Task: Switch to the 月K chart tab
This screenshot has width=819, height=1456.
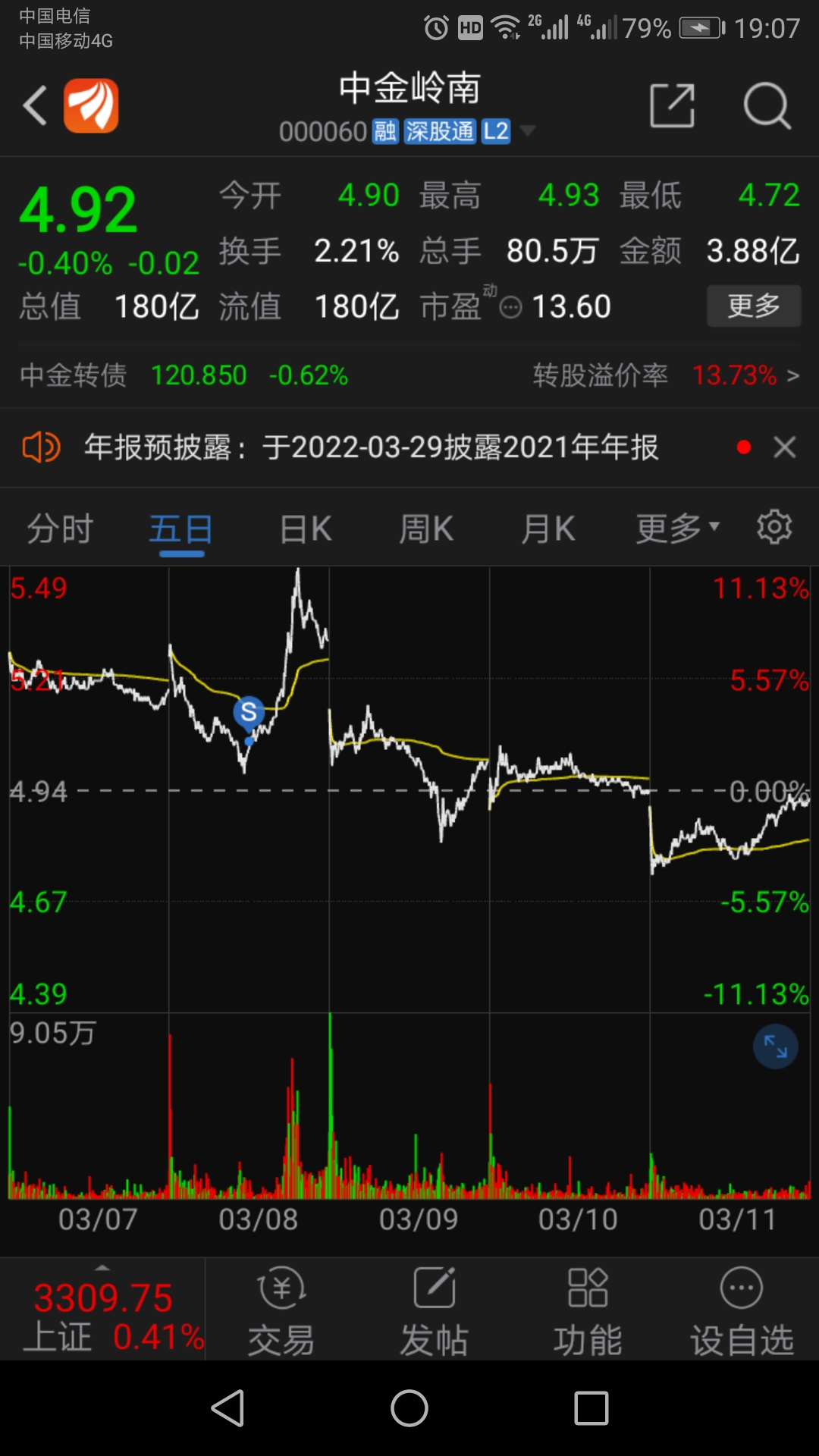Action: (x=548, y=529)
